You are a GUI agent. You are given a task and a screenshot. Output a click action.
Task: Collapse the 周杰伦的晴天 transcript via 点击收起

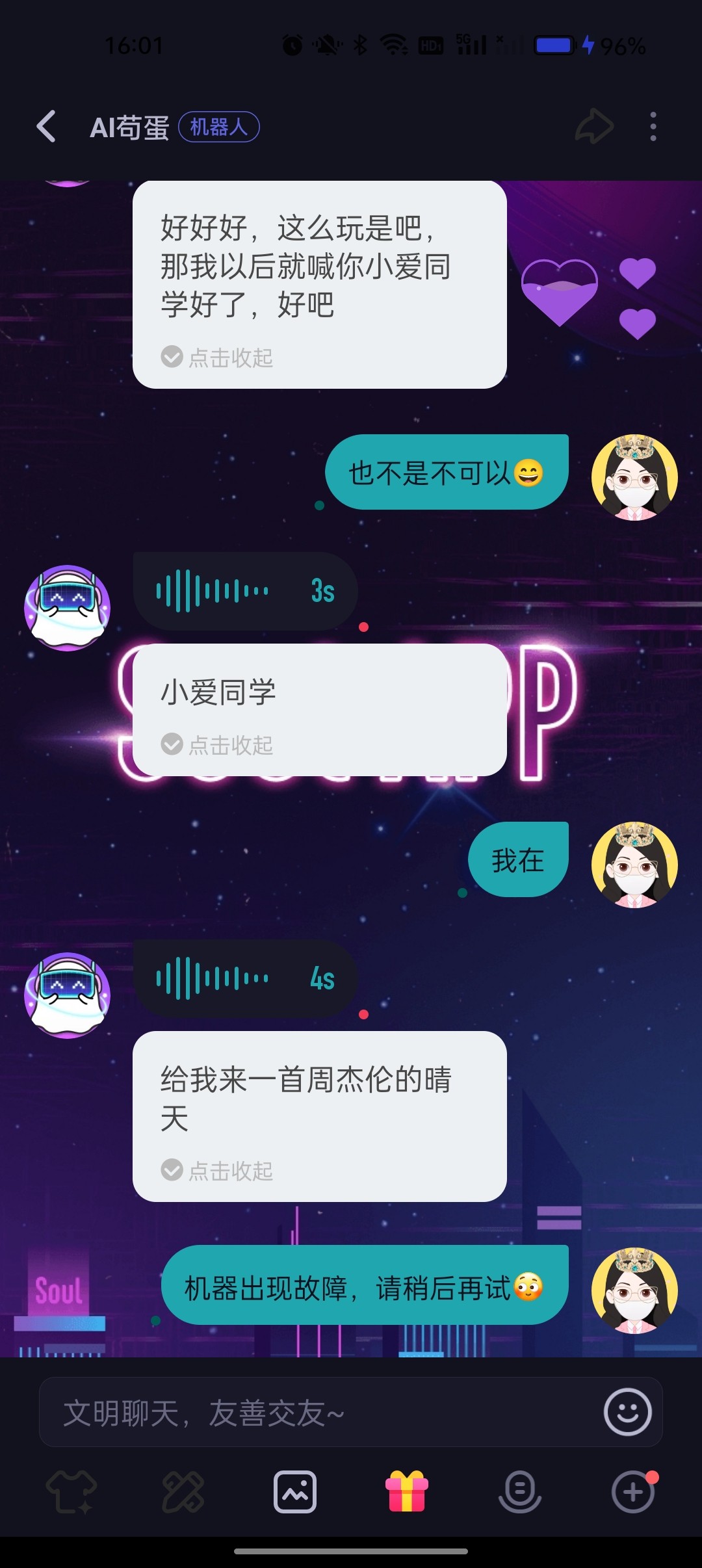pos(217,1170)
